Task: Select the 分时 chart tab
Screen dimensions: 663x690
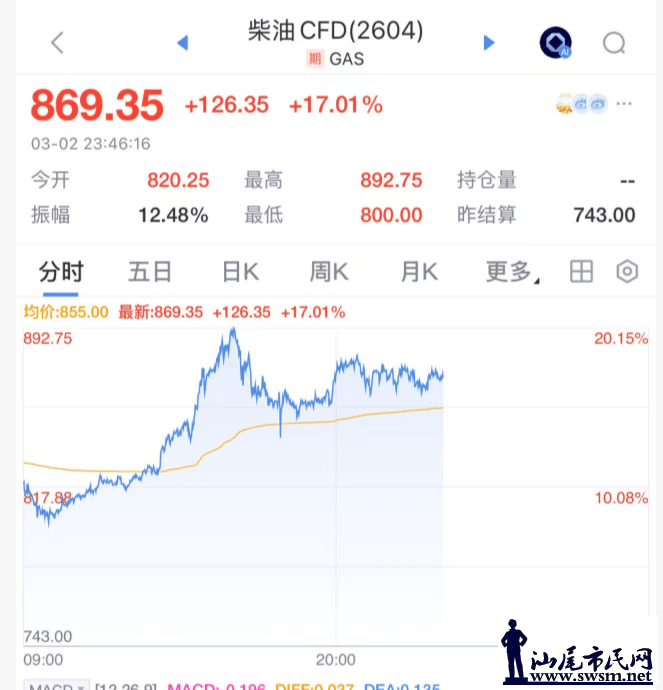Action: (x=61, y=271)
